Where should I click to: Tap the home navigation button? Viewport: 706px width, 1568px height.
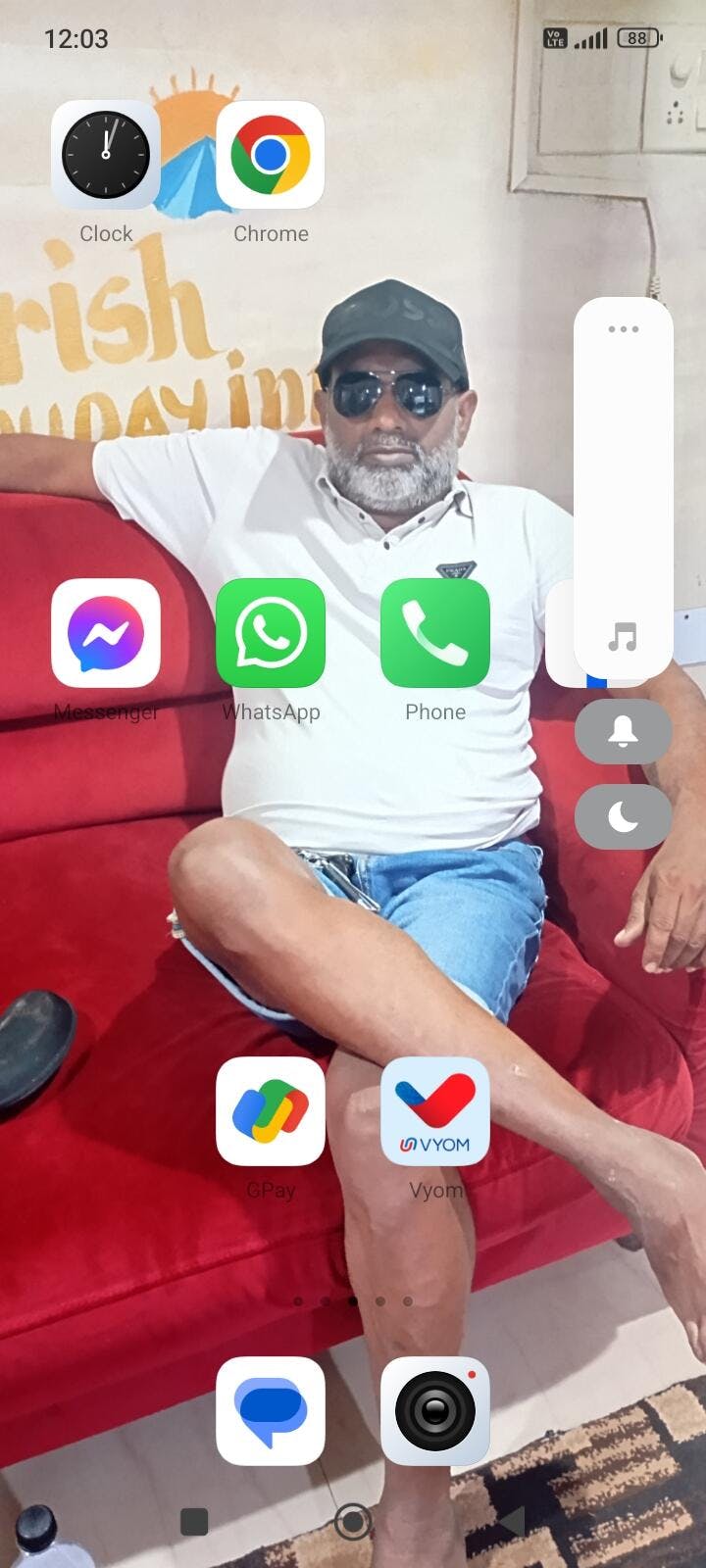[353, 1522]
